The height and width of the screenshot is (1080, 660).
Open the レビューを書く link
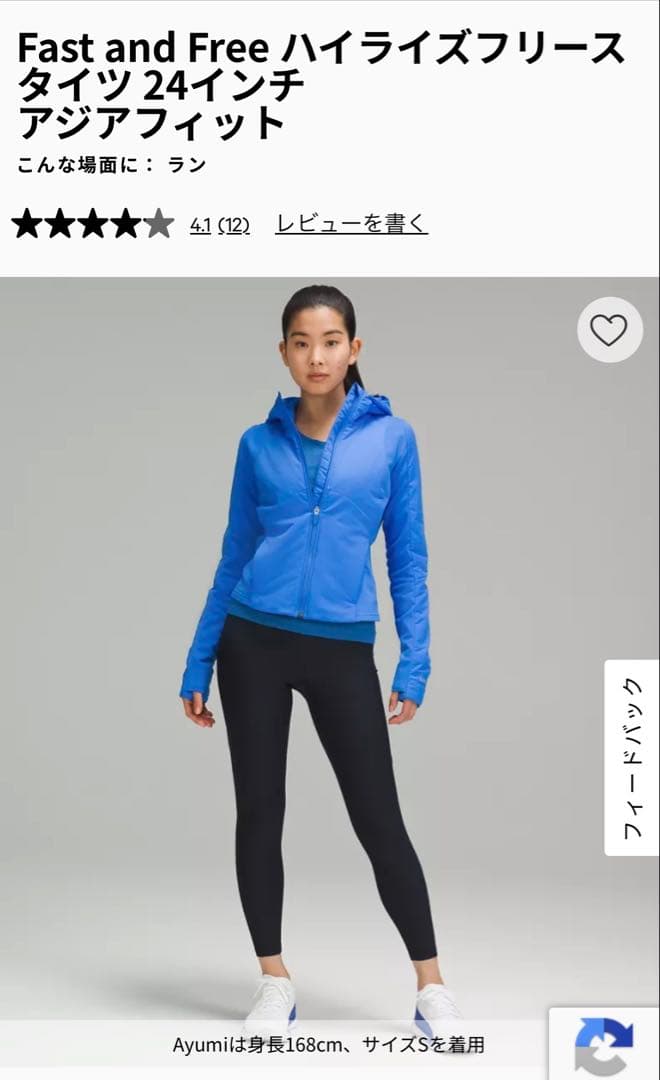(351, 224)
